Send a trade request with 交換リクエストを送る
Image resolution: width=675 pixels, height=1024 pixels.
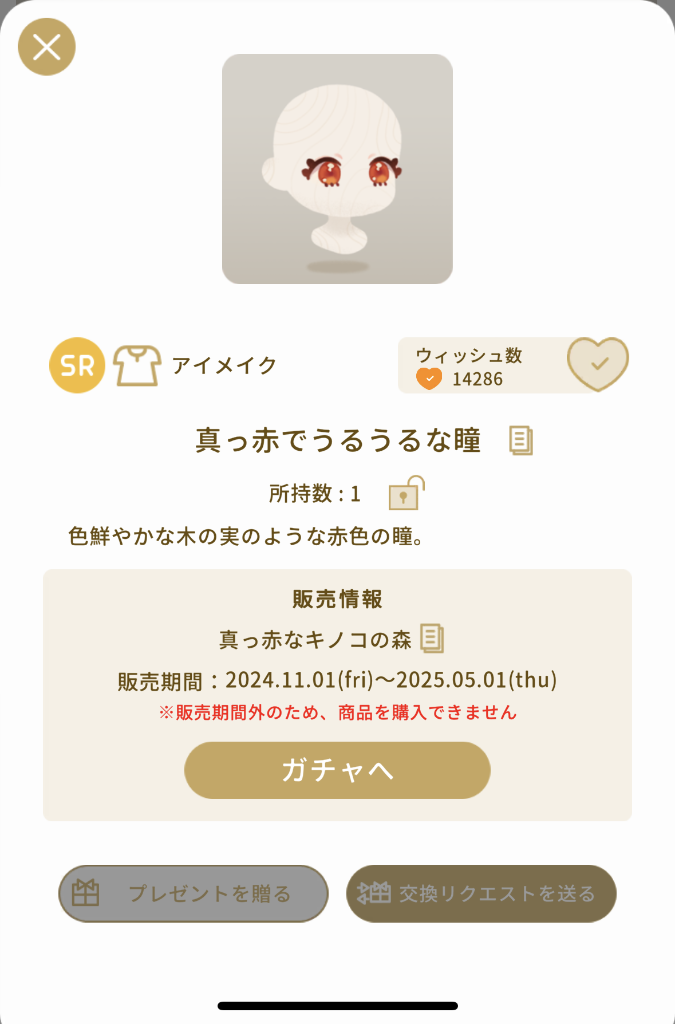(x=481, y=893)
